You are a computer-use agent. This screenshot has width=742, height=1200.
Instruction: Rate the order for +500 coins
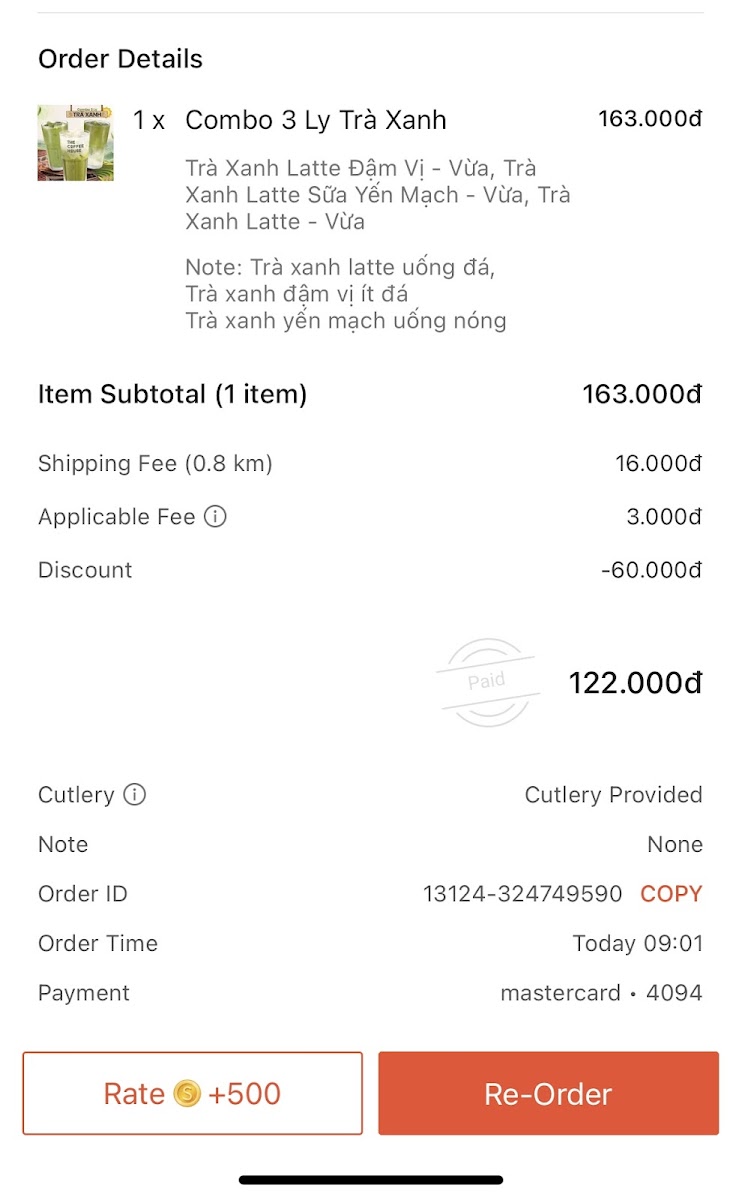[192, 1093]
